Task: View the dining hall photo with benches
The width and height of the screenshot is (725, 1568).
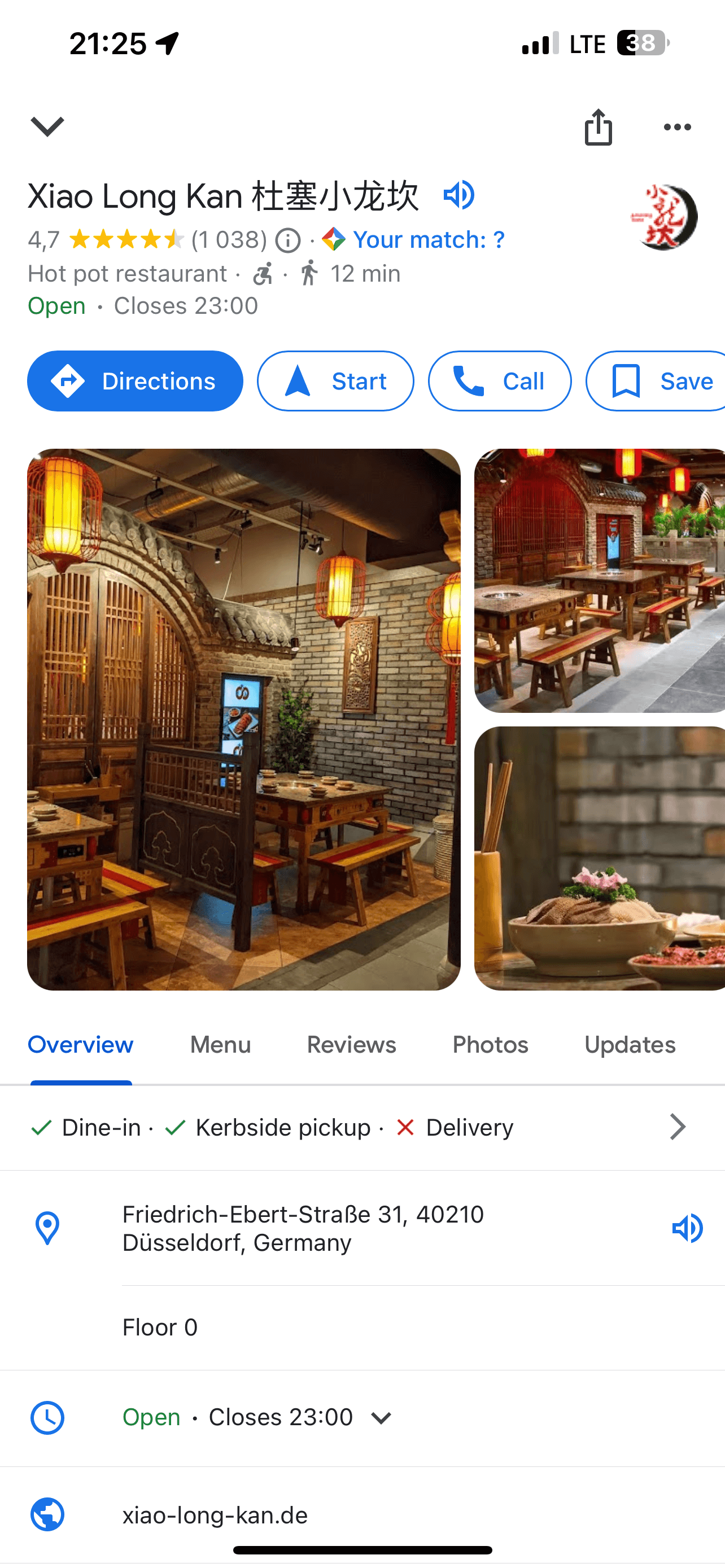Action: [600, 581]
